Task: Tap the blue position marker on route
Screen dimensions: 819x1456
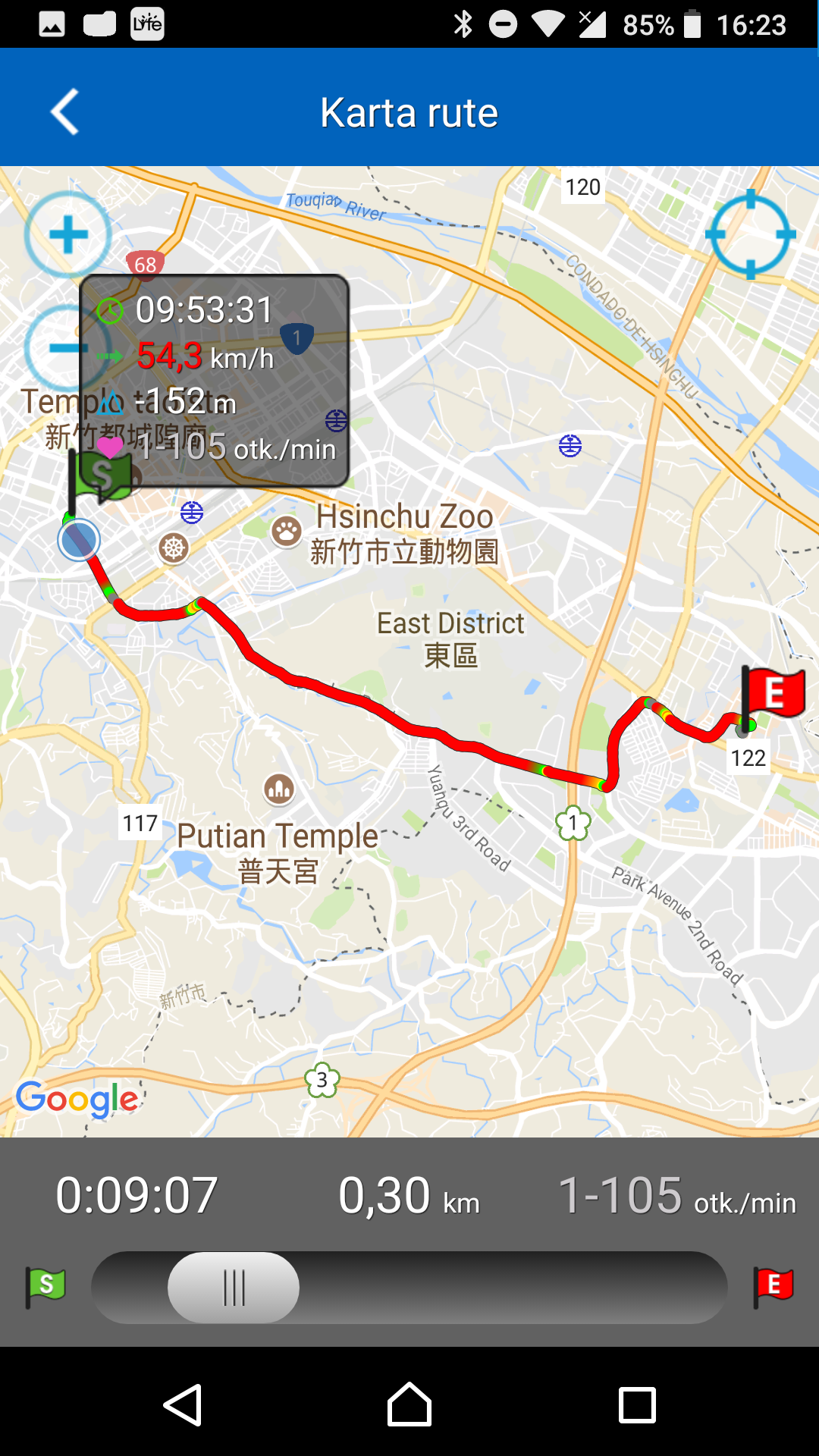Action: point(79,540)
